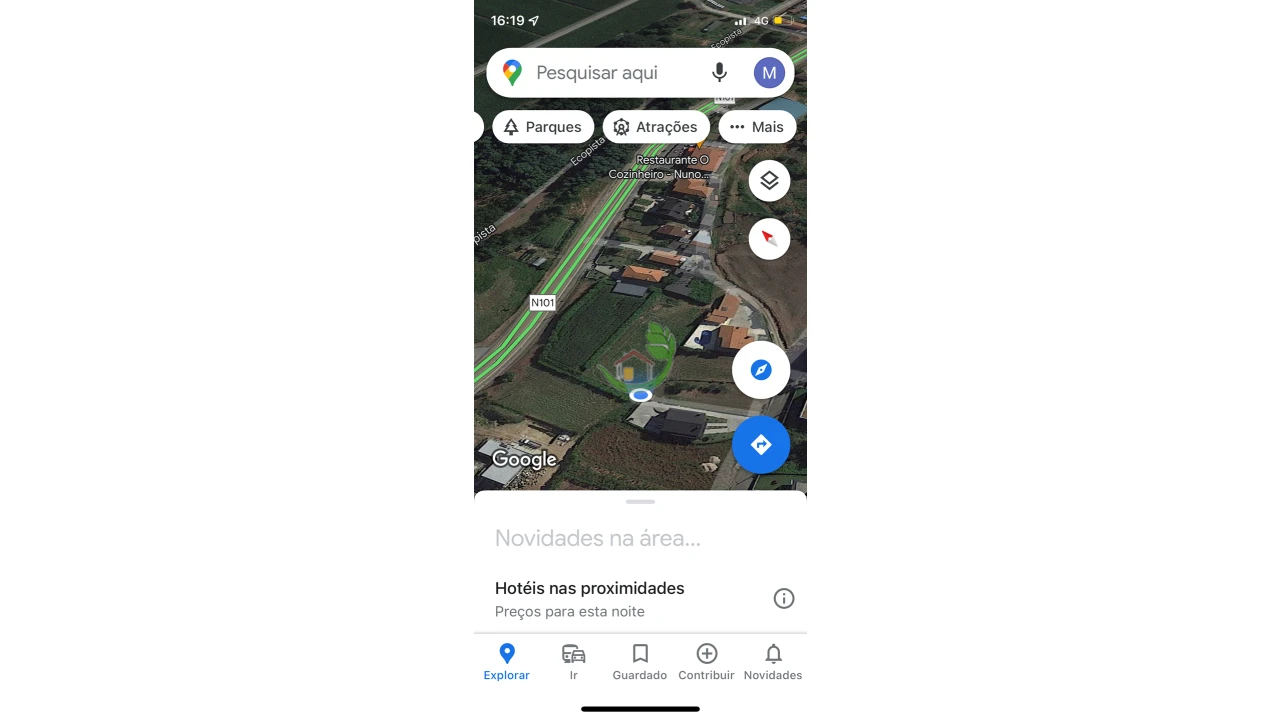
Task: Reset map orientation with the compass
Action: pyautogui.click(x=769, y=239)
